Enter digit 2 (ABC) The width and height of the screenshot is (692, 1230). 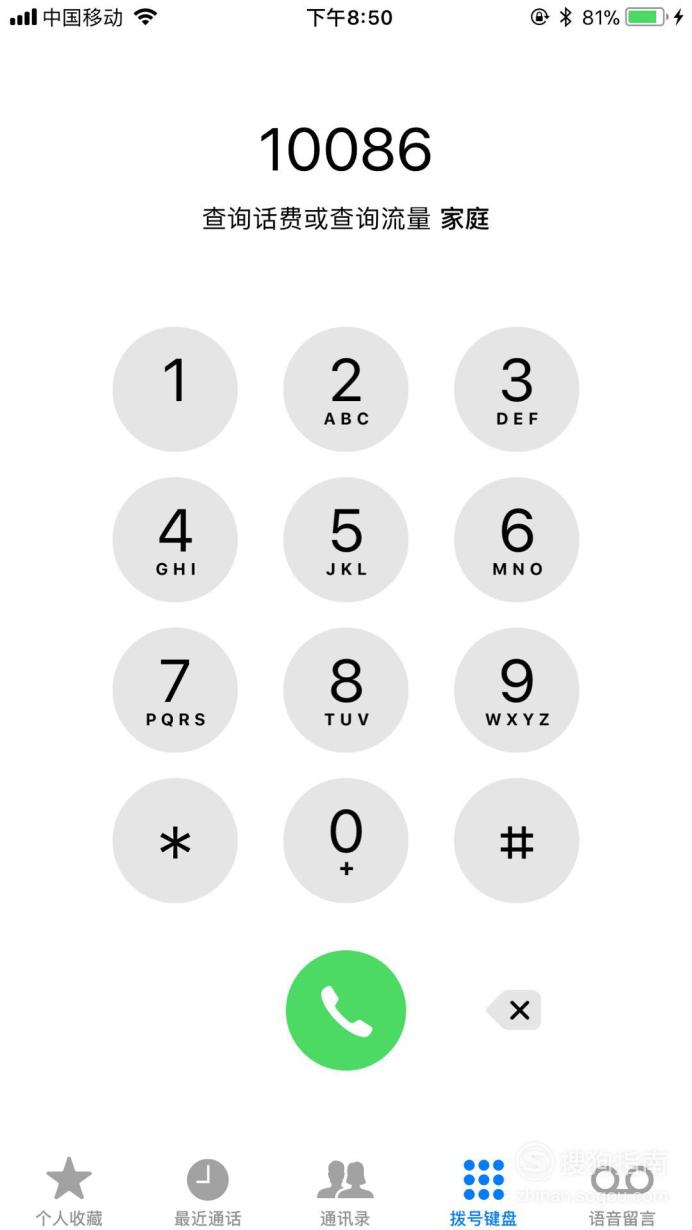point(346,389)
